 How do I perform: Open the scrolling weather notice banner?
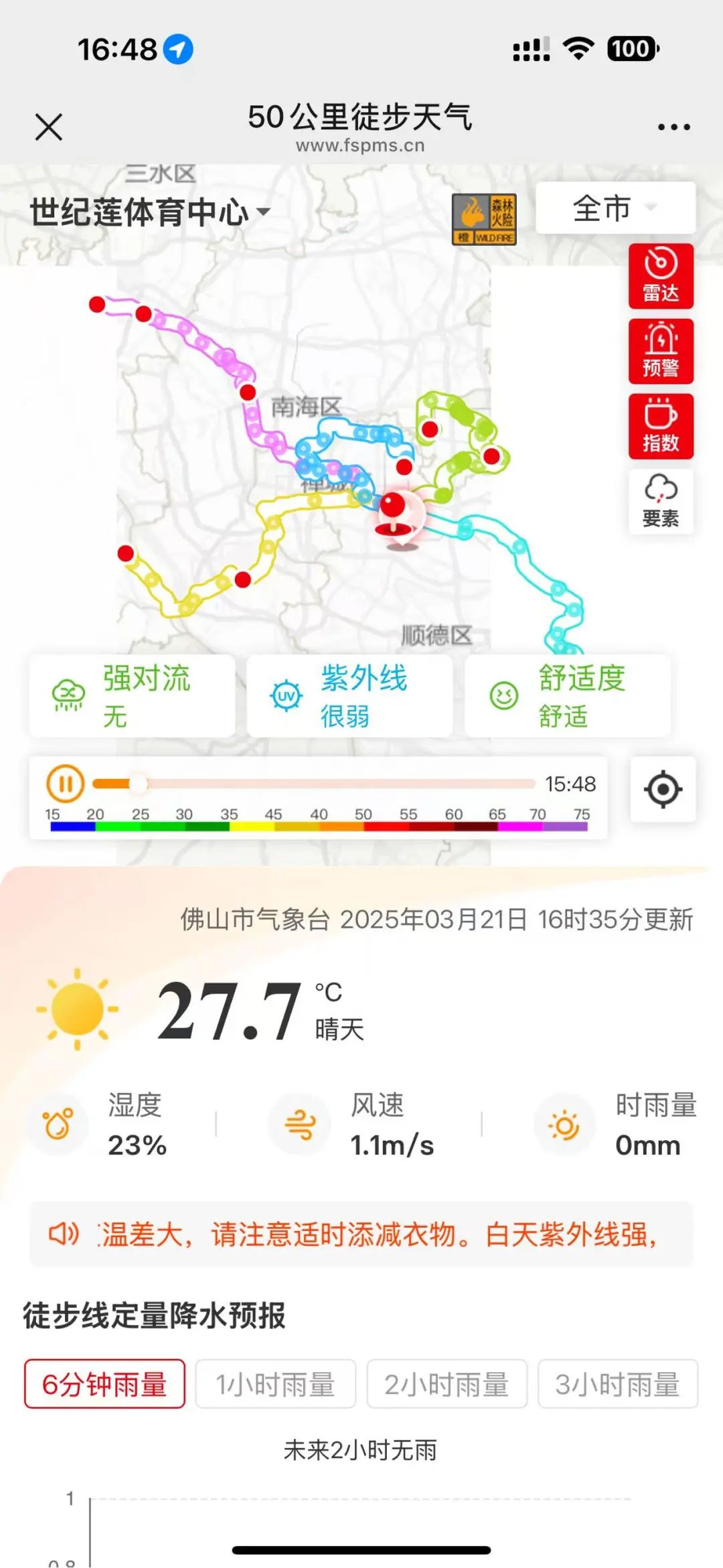point(361,1234)
